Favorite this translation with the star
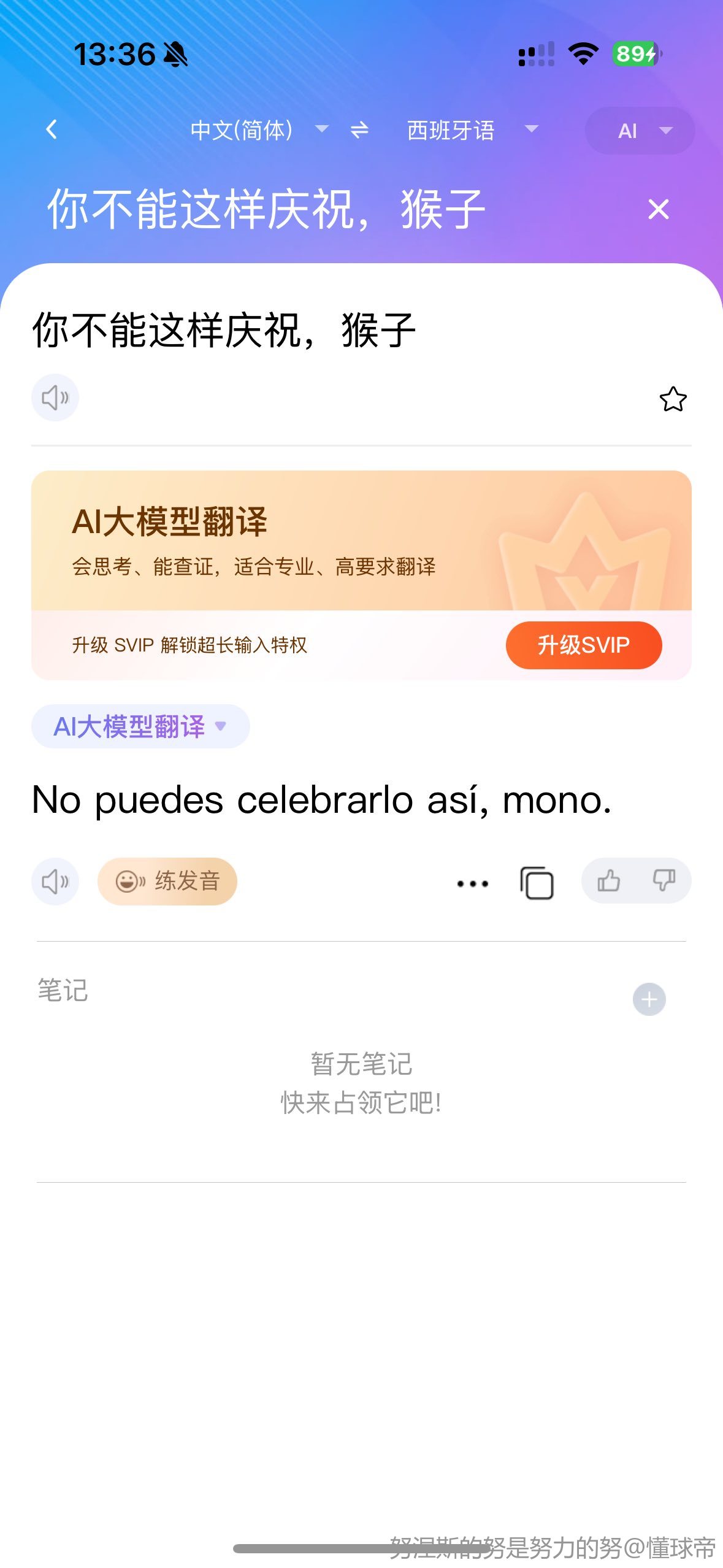 673,399
